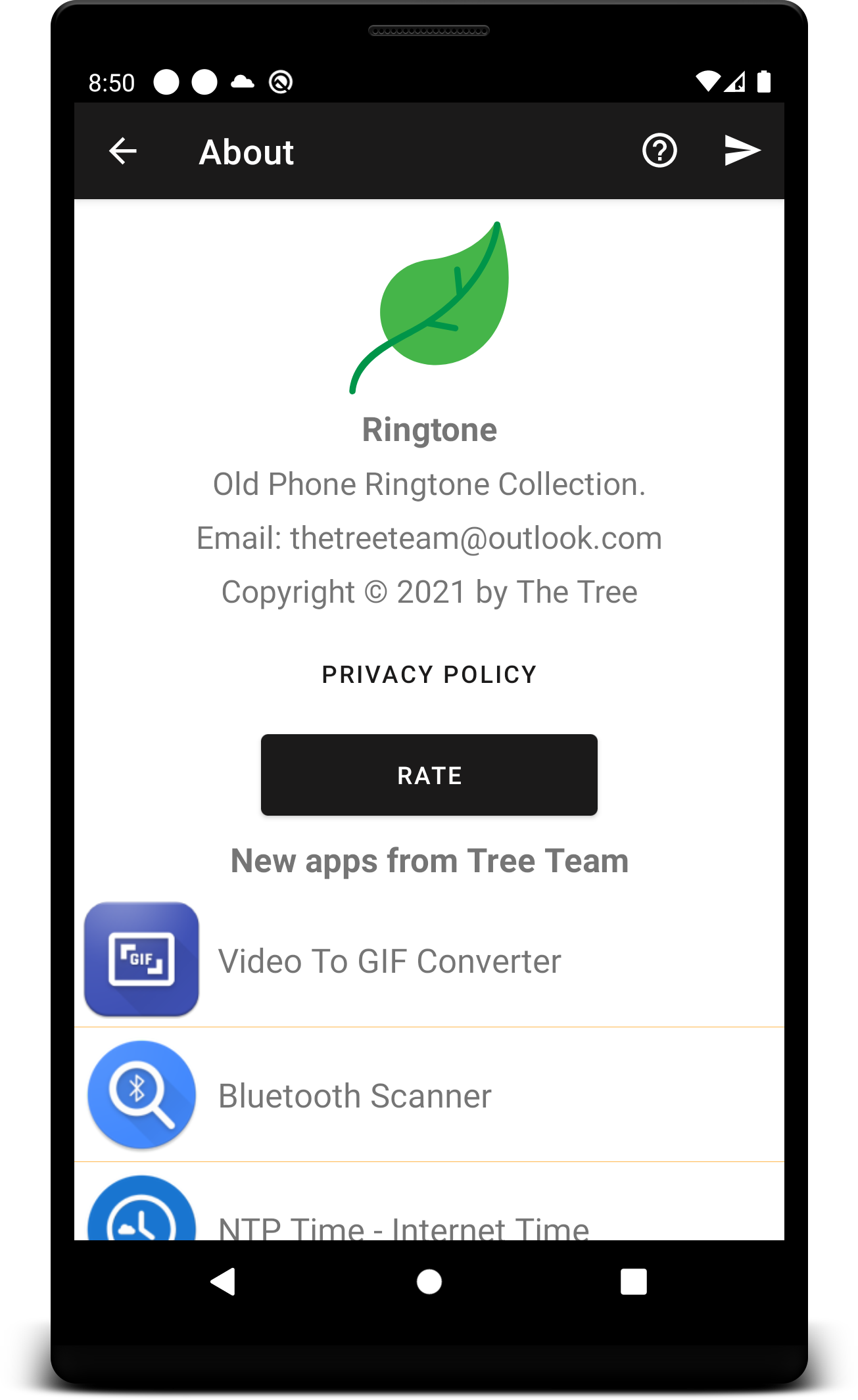Tap the send arrow icon
Image resolution: width=858 pixels, height=1400 pixels.
[742, 151]
